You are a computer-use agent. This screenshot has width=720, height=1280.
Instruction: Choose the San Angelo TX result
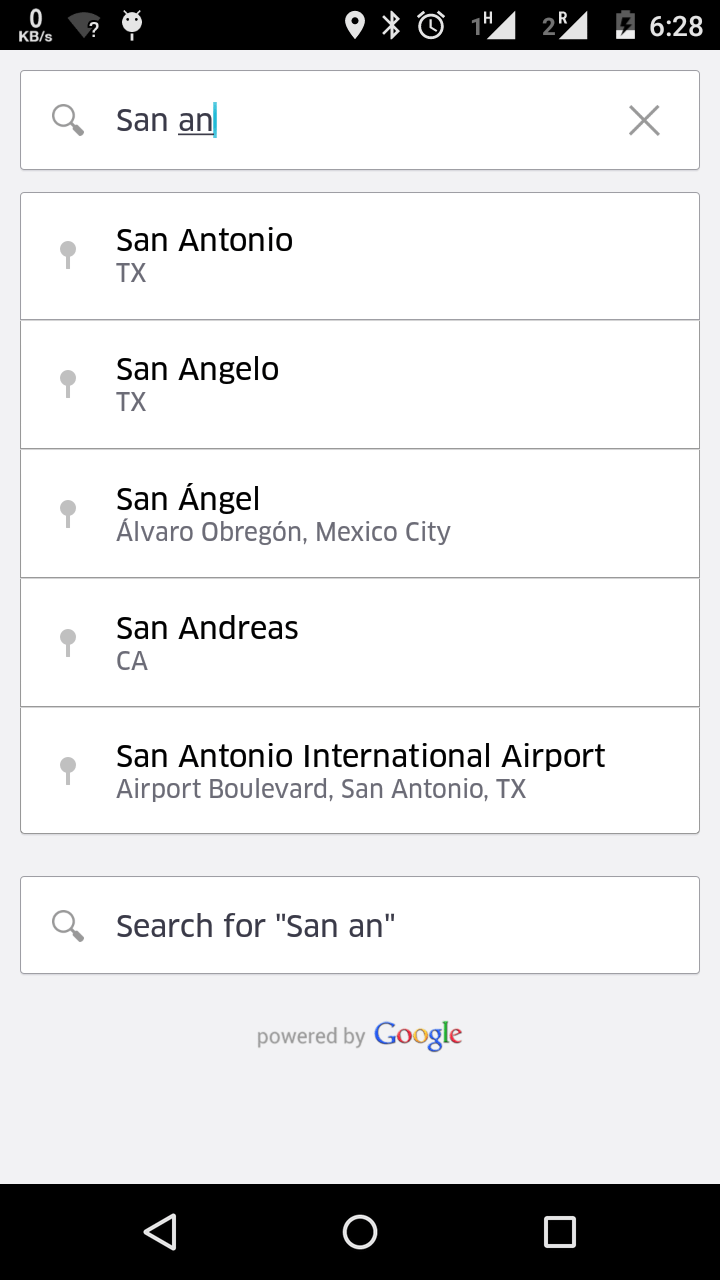[x=360, y=383]
